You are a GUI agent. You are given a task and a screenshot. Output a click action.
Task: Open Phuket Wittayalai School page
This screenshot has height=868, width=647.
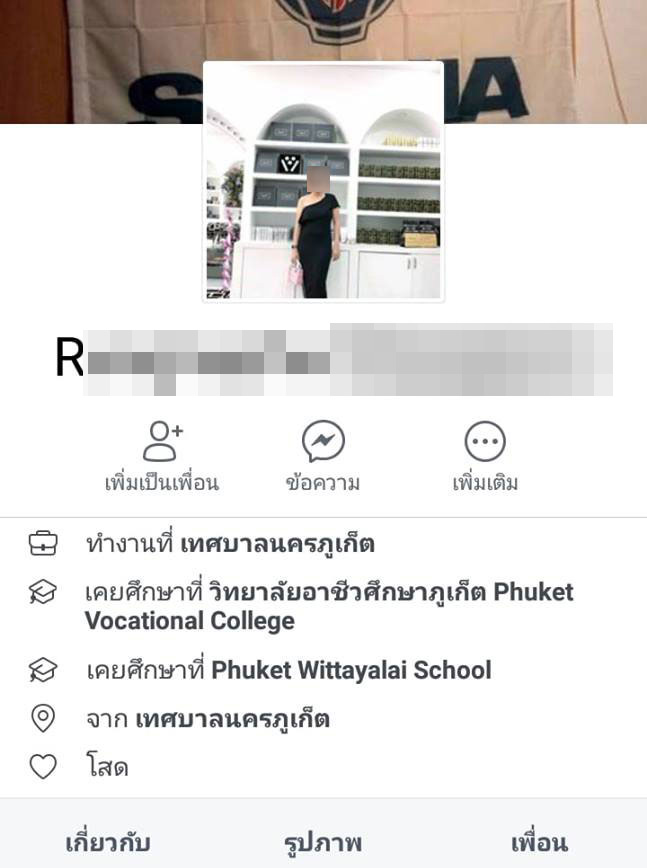[351, 670]
